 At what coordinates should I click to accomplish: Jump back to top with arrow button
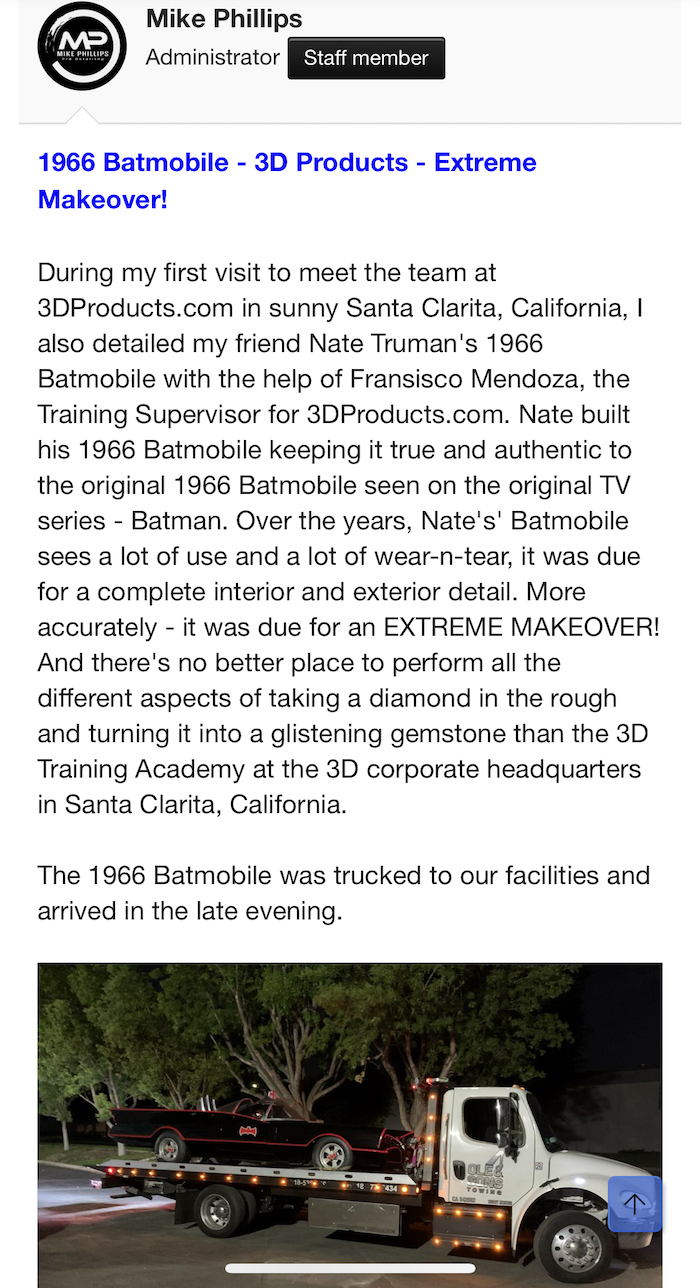(x=635, y=1204)
